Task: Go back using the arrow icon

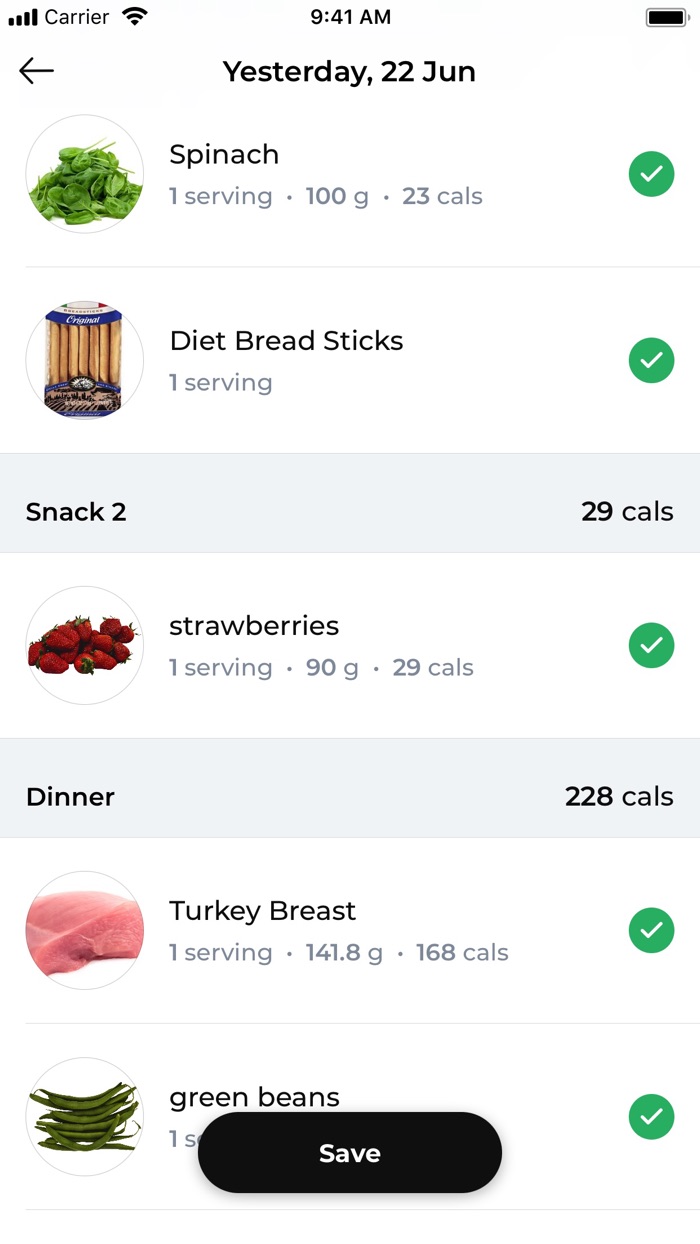Action: click(36, 71)
